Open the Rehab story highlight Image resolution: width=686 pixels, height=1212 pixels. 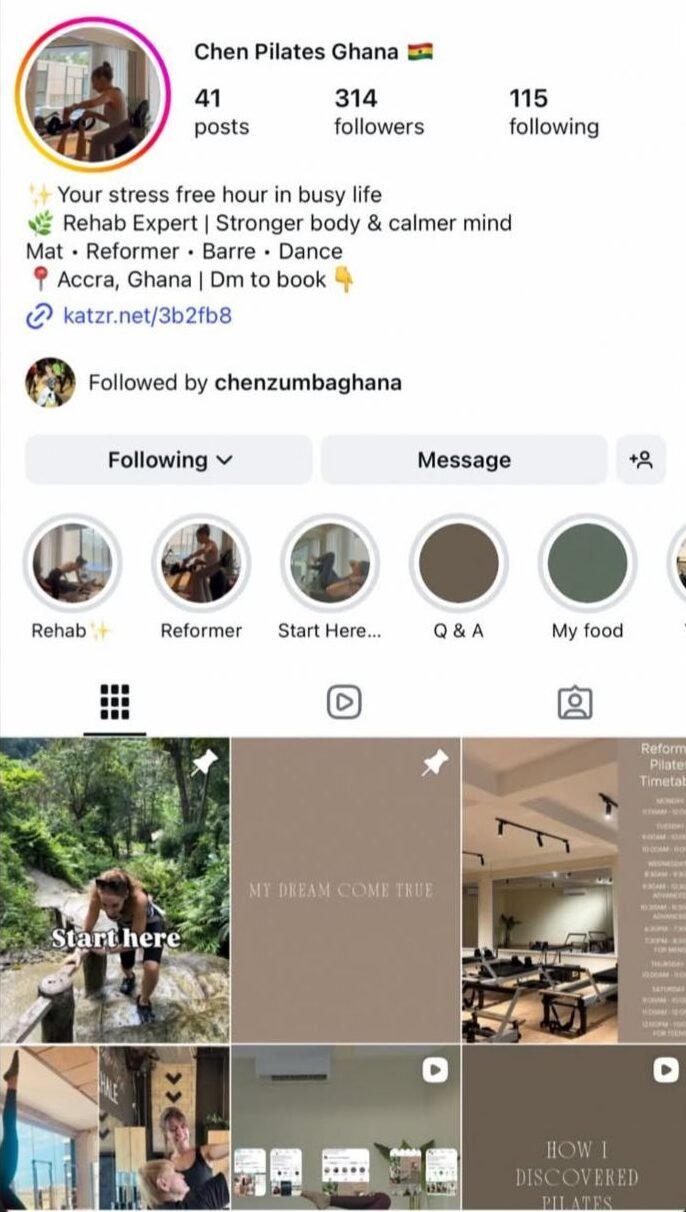click(x=72, y=563)
